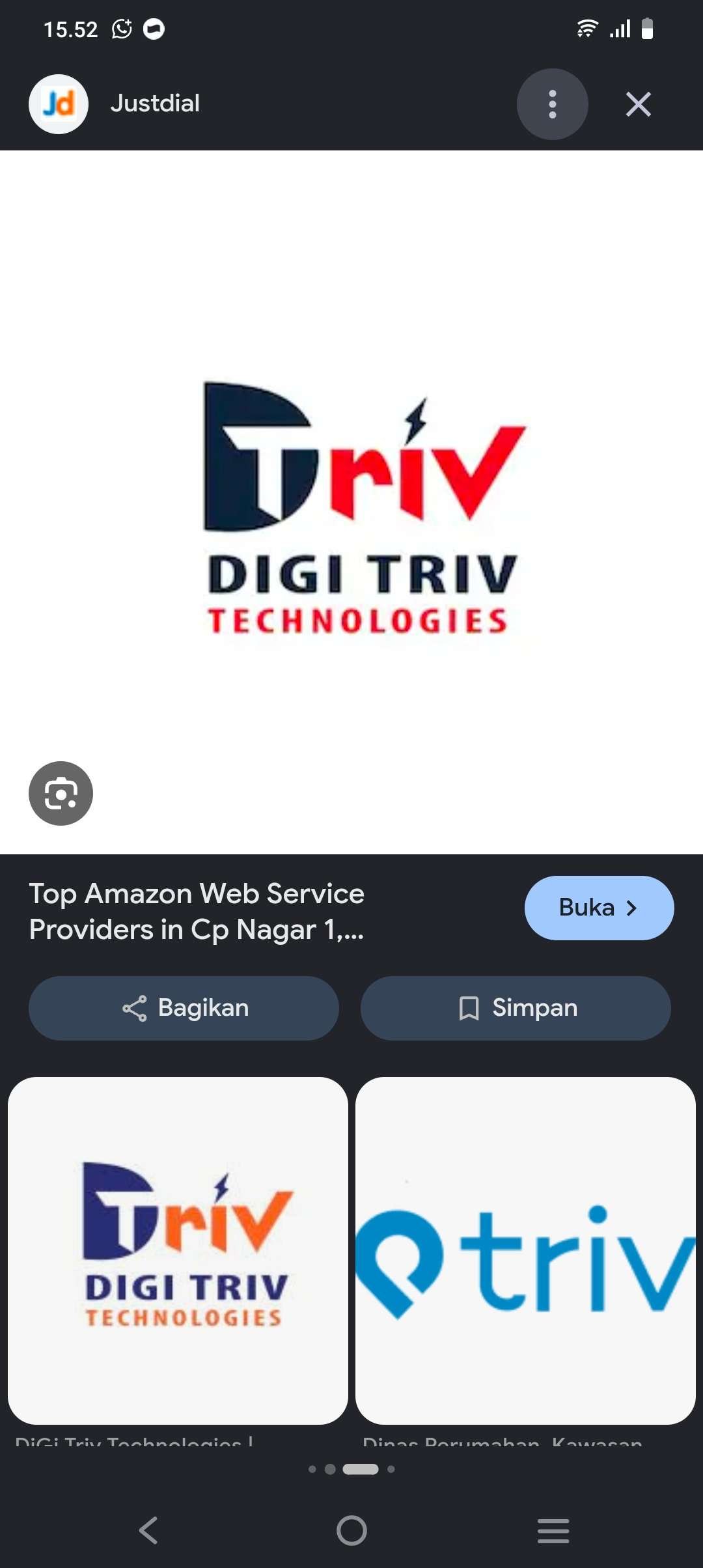Open the three-dot overflow menu
This screenshot has height=1568, width=703.
552,104
